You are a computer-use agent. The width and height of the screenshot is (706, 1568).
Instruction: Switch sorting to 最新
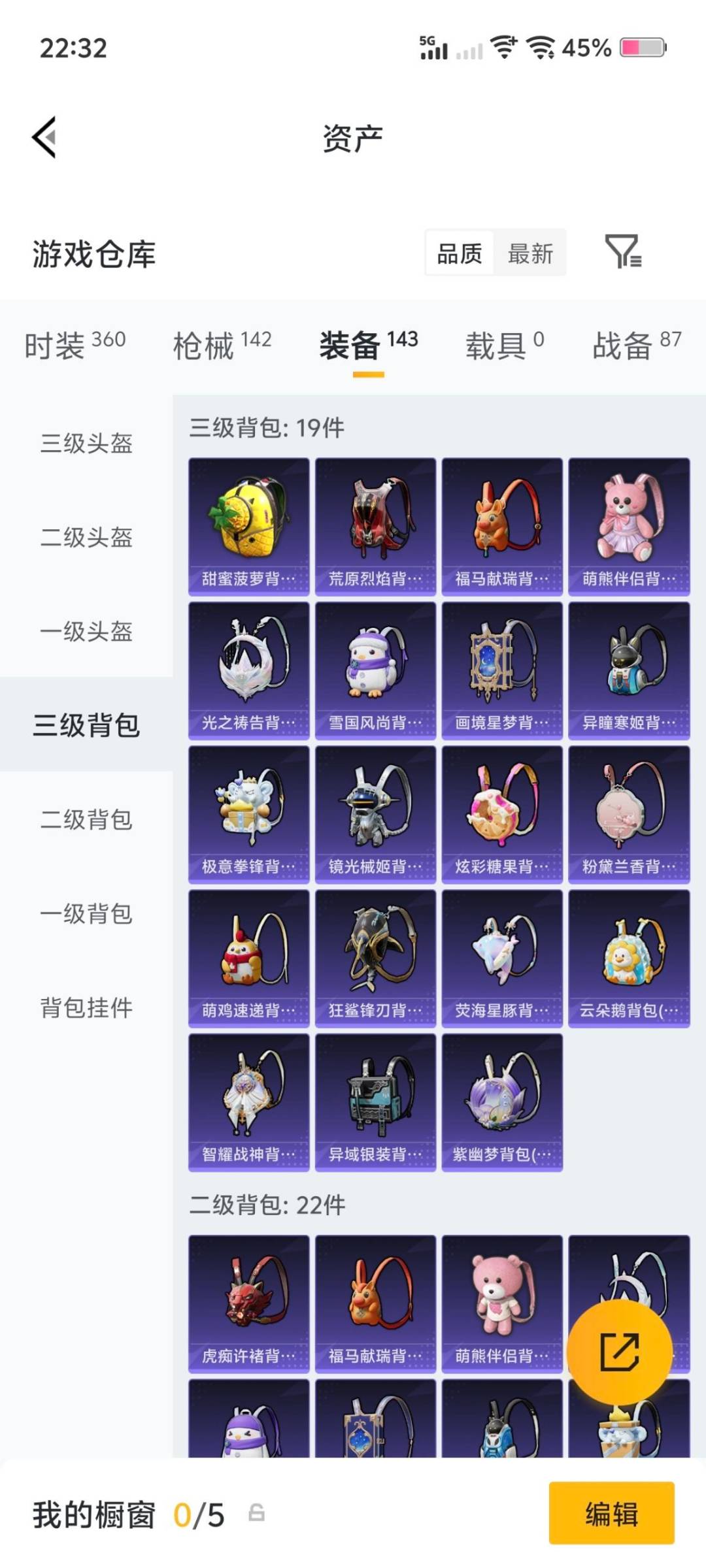[531, 253]
